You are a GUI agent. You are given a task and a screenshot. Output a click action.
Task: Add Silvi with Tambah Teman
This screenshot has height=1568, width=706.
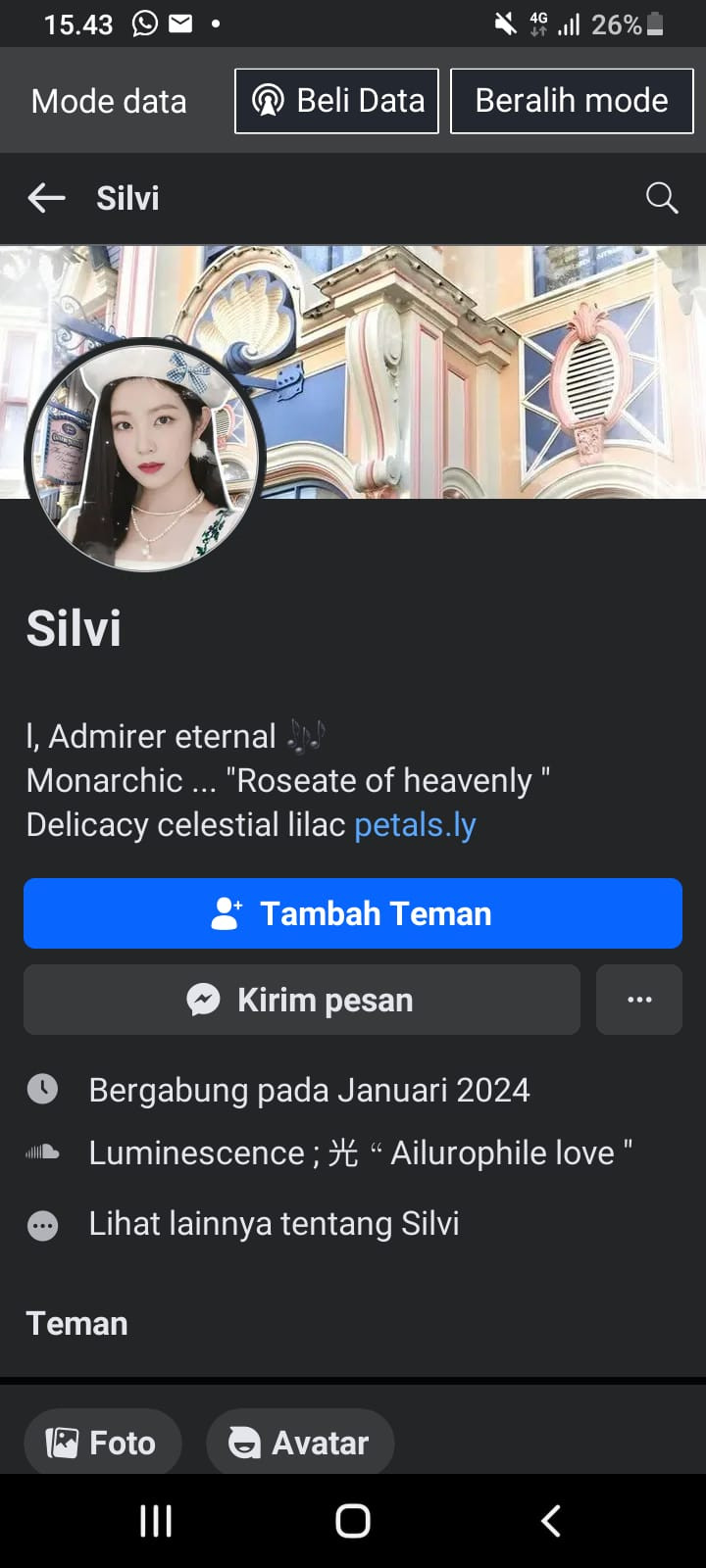353,913
